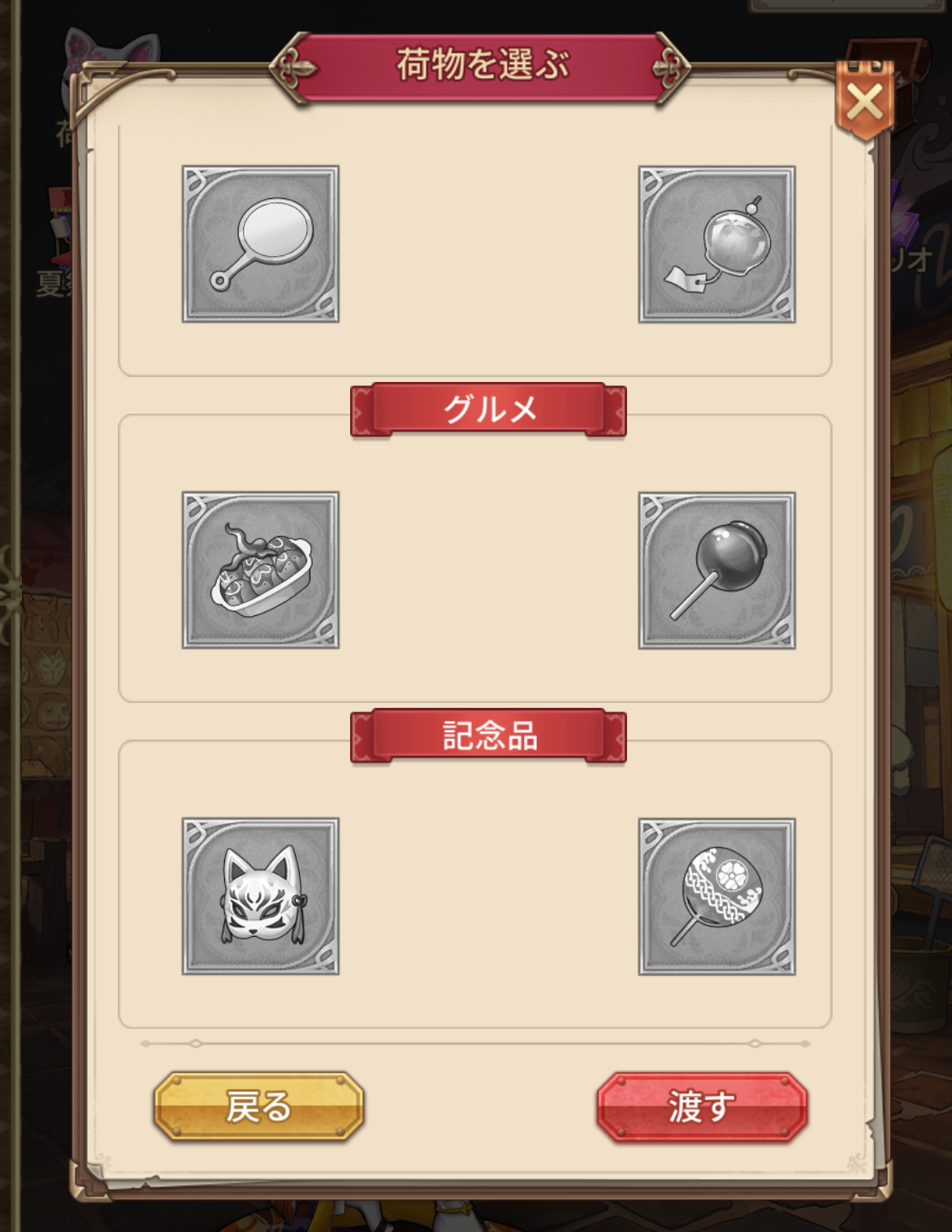Close the 荷物を選ぶ dialog
This screenshot has height=1232, width=952.
pos(864,103)
